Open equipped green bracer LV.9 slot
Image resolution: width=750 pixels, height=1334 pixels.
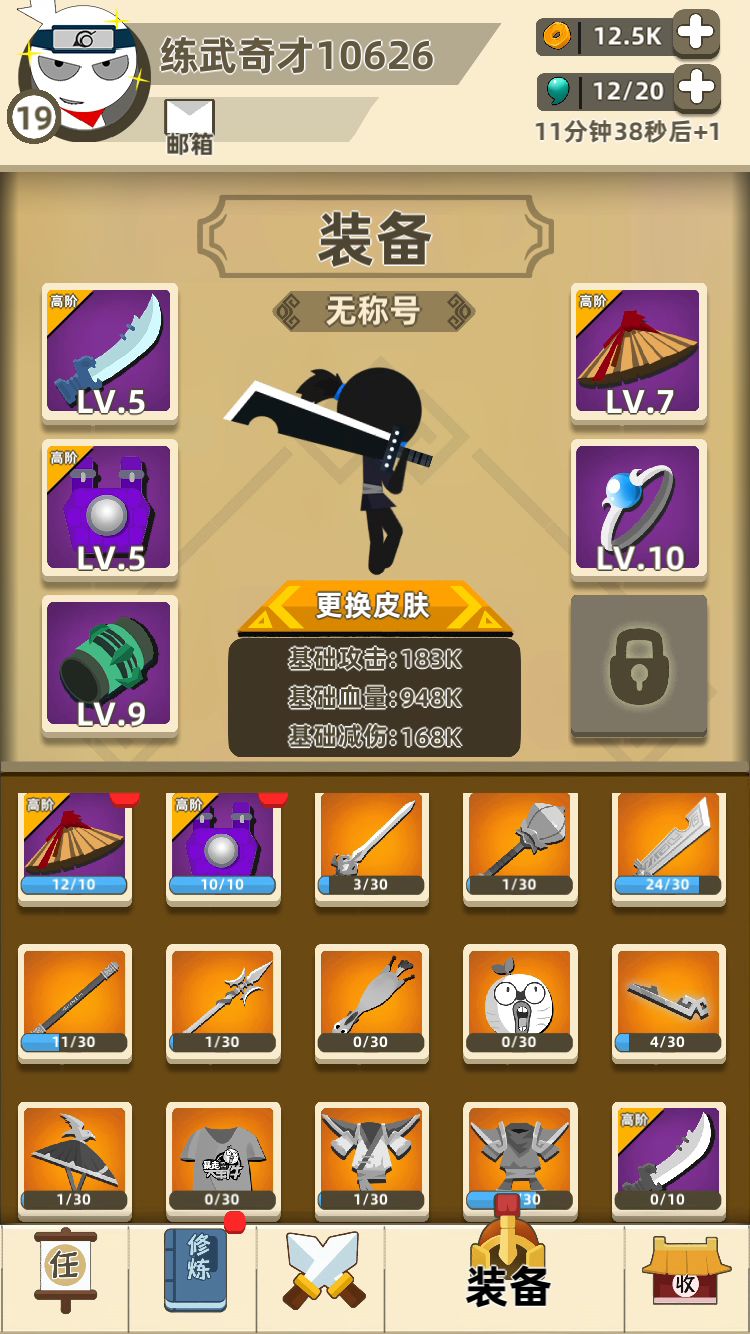point(110,665)
